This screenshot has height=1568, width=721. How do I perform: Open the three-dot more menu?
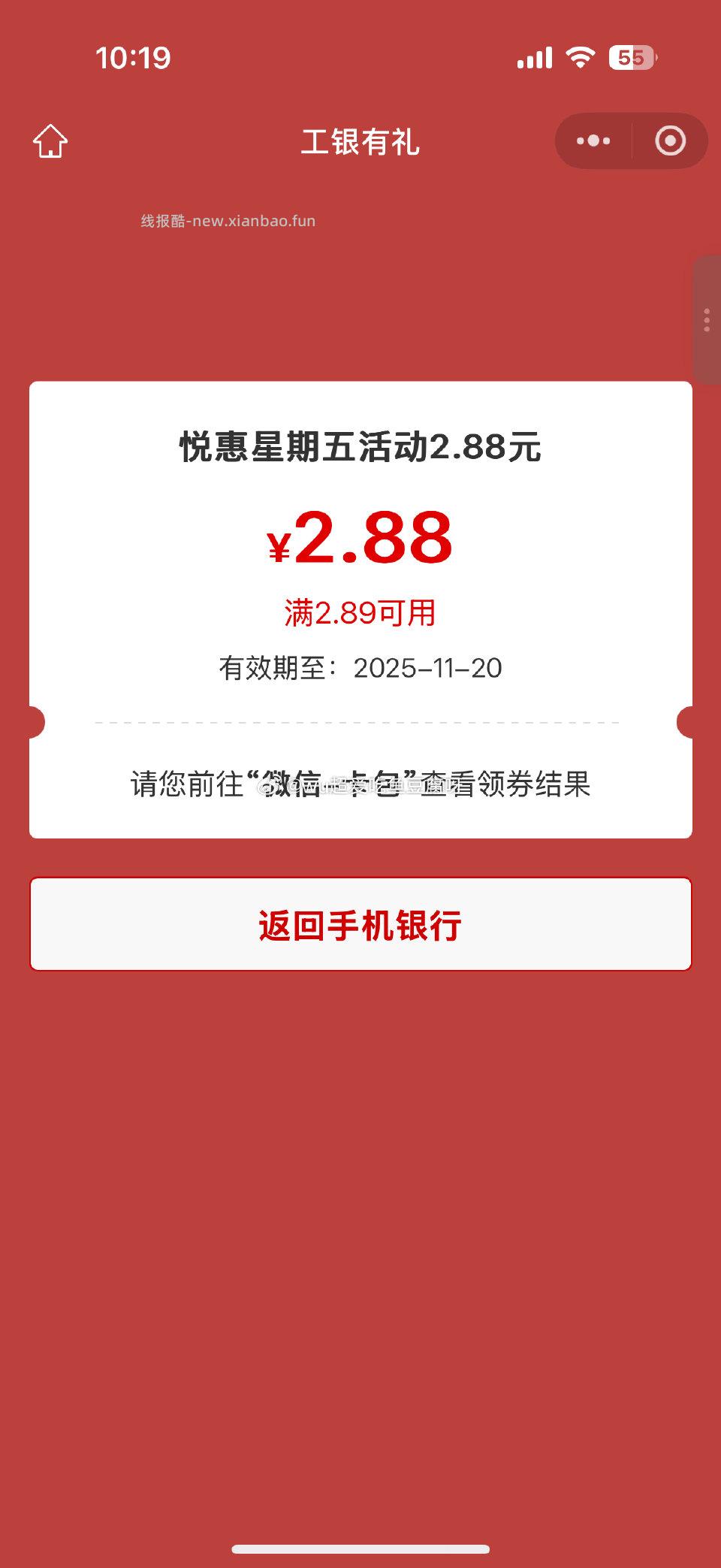(593, 140)
